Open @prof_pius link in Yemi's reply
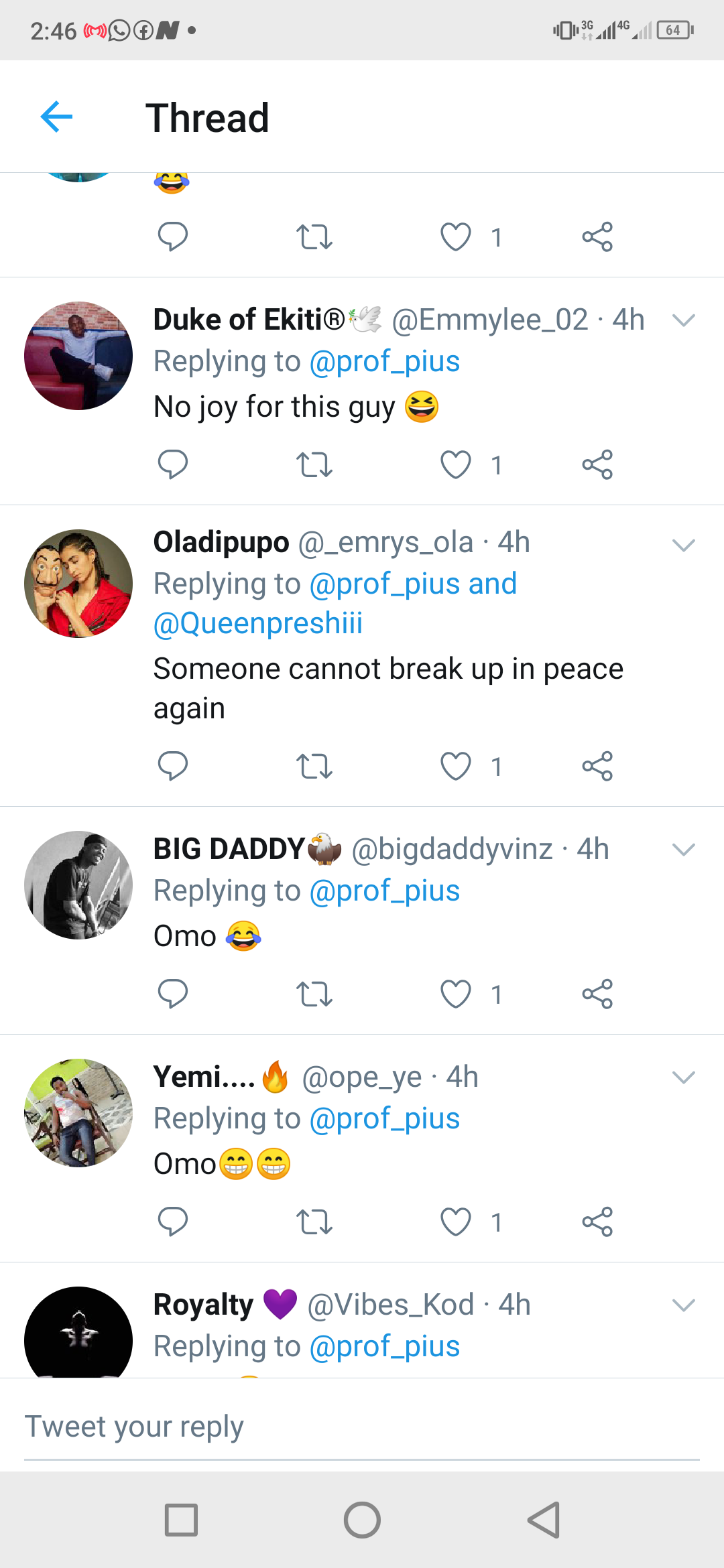Viewport: 724px width, 1568px height. coord(384,1118)
